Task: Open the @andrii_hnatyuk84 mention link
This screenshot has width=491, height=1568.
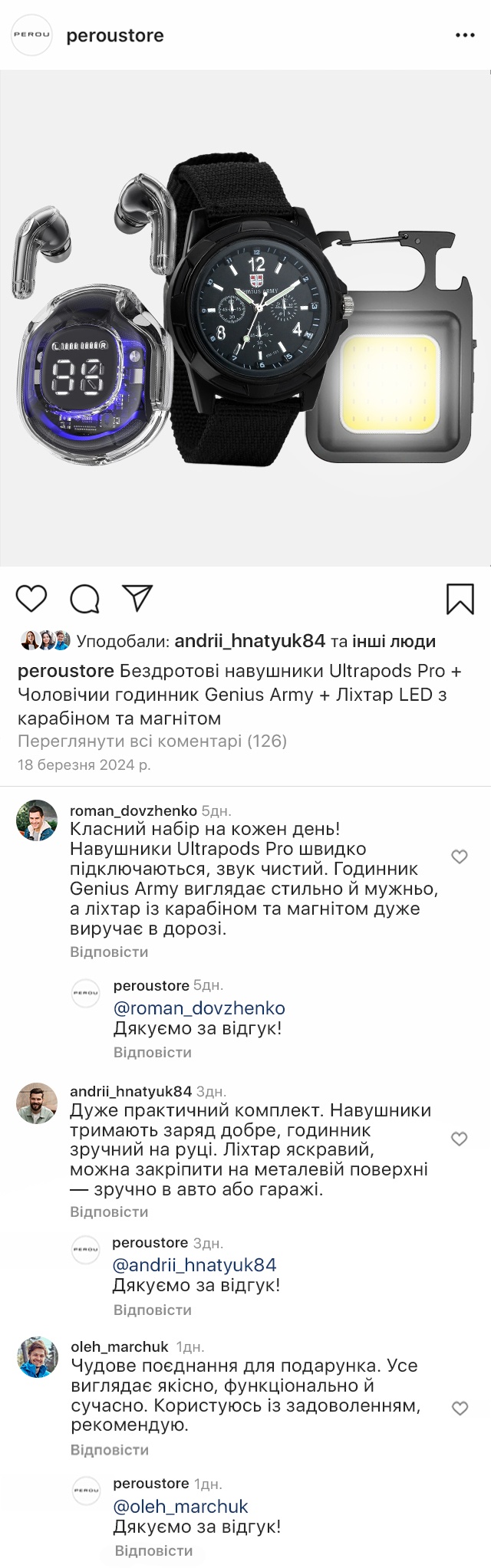Action: (x=195, y=1265)
